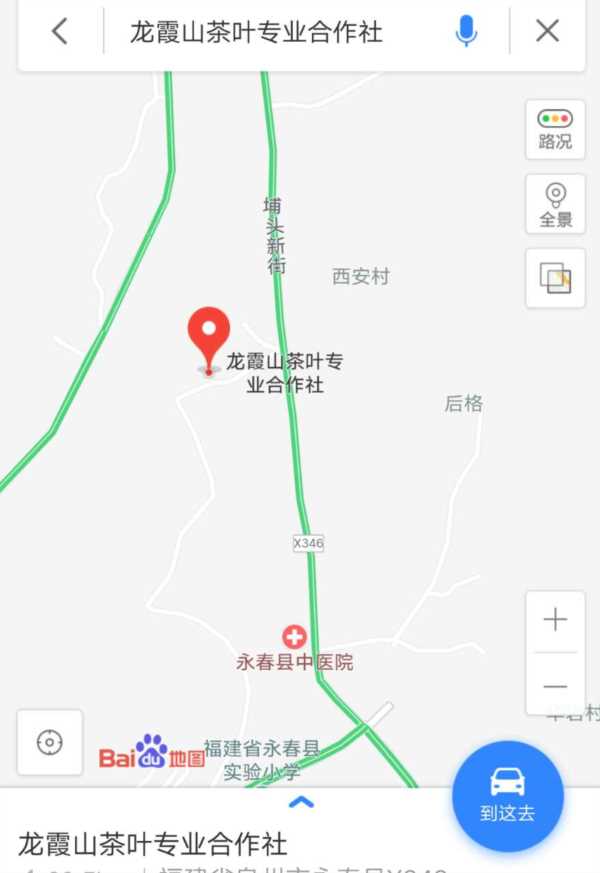Tap the search field showing 龙霞山茶叶专业合作社
600x873 pixels.
pyautogui.click(x=256, y=32)
